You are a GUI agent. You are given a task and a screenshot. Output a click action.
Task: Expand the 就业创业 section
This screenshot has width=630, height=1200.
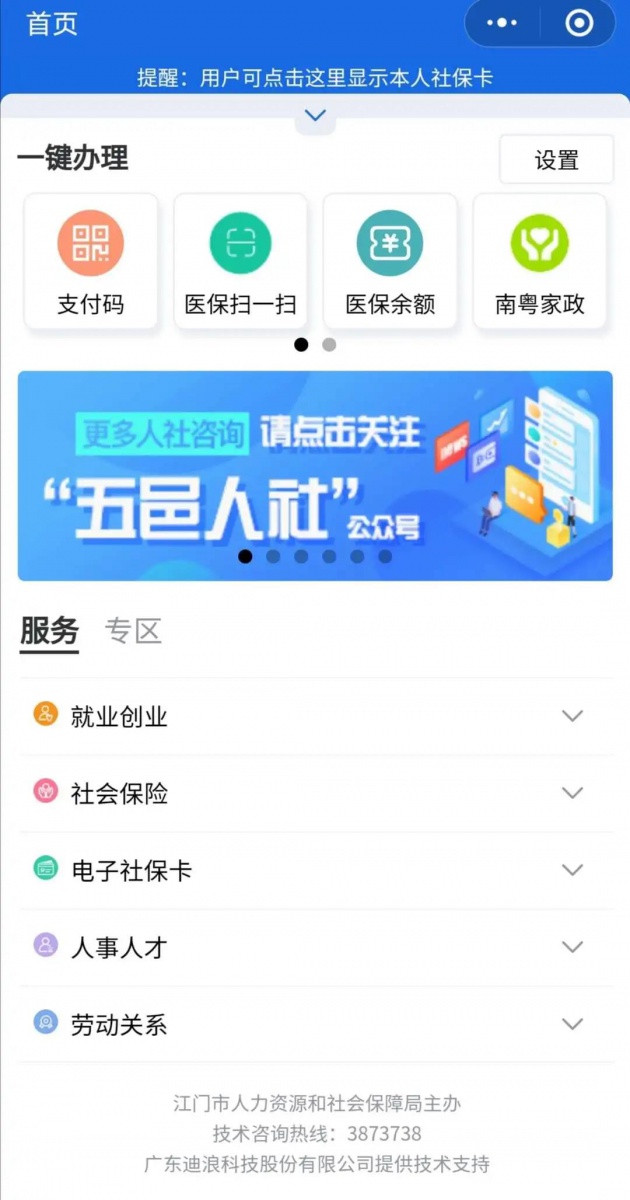point(315,716)
